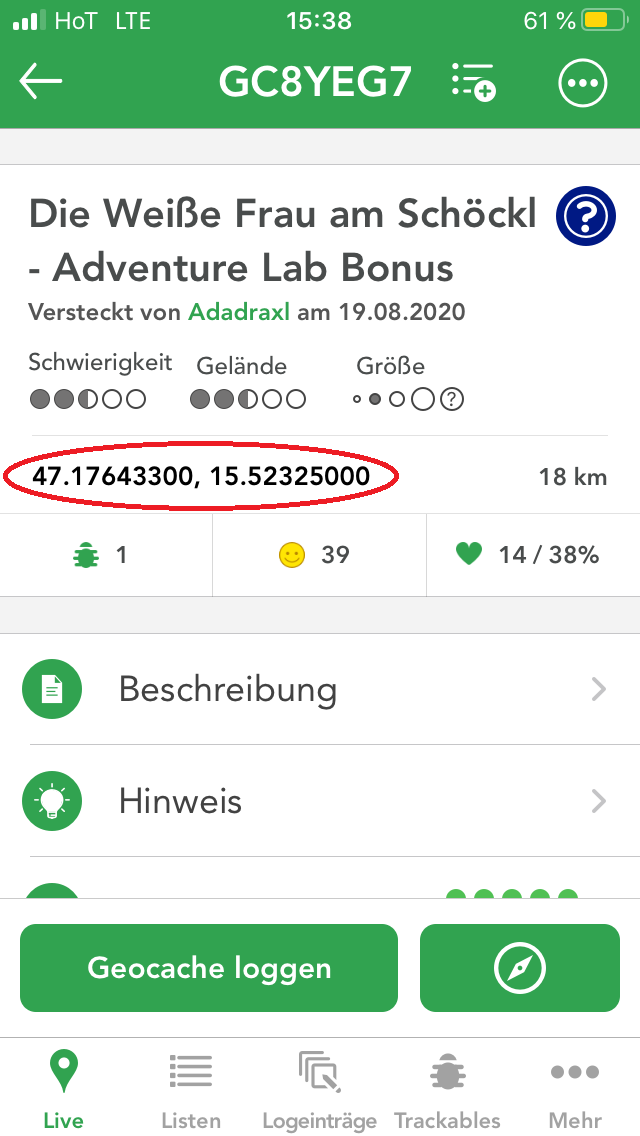Image resolution: width=640 pixels, height=1136 pixels.
Task: View favorite points 14 / 38%
Action: point(533,555)
